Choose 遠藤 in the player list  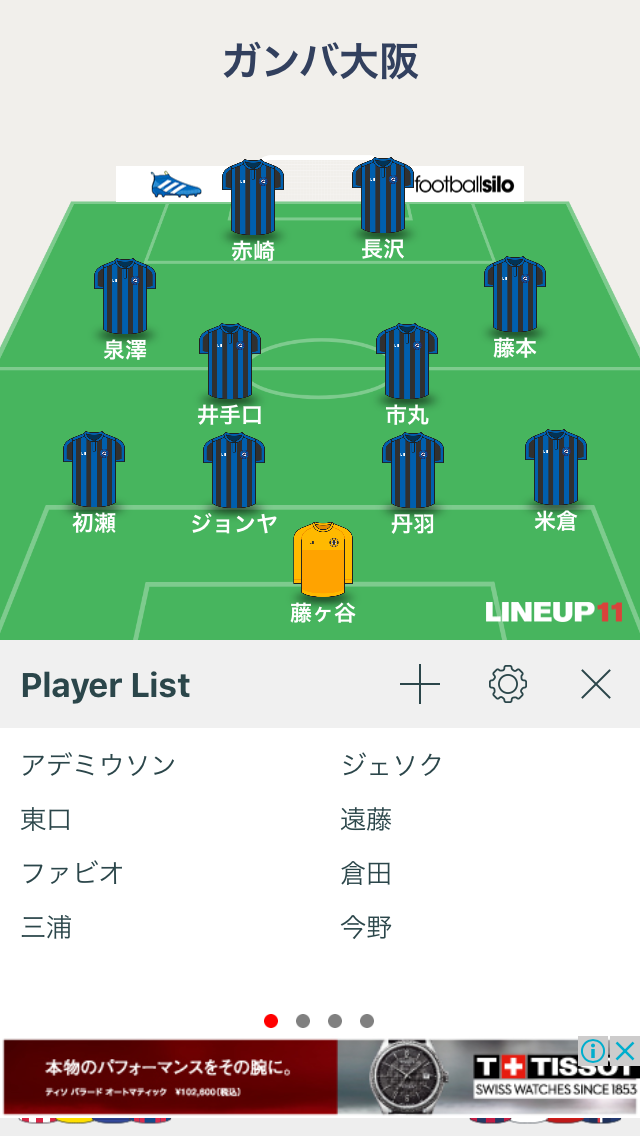[x=366, y=820]
